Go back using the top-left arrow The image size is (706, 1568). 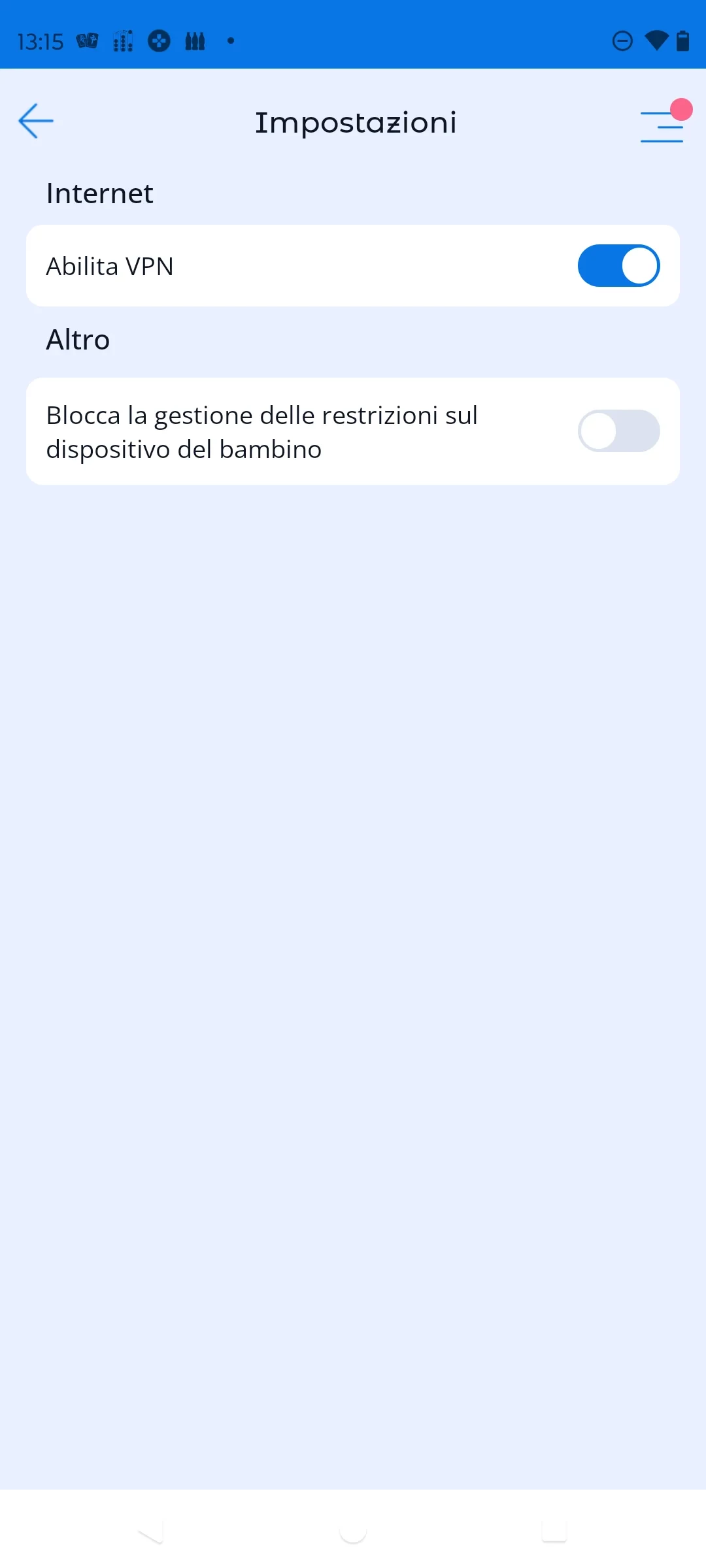pyautogui.click(x=36, y=121)
